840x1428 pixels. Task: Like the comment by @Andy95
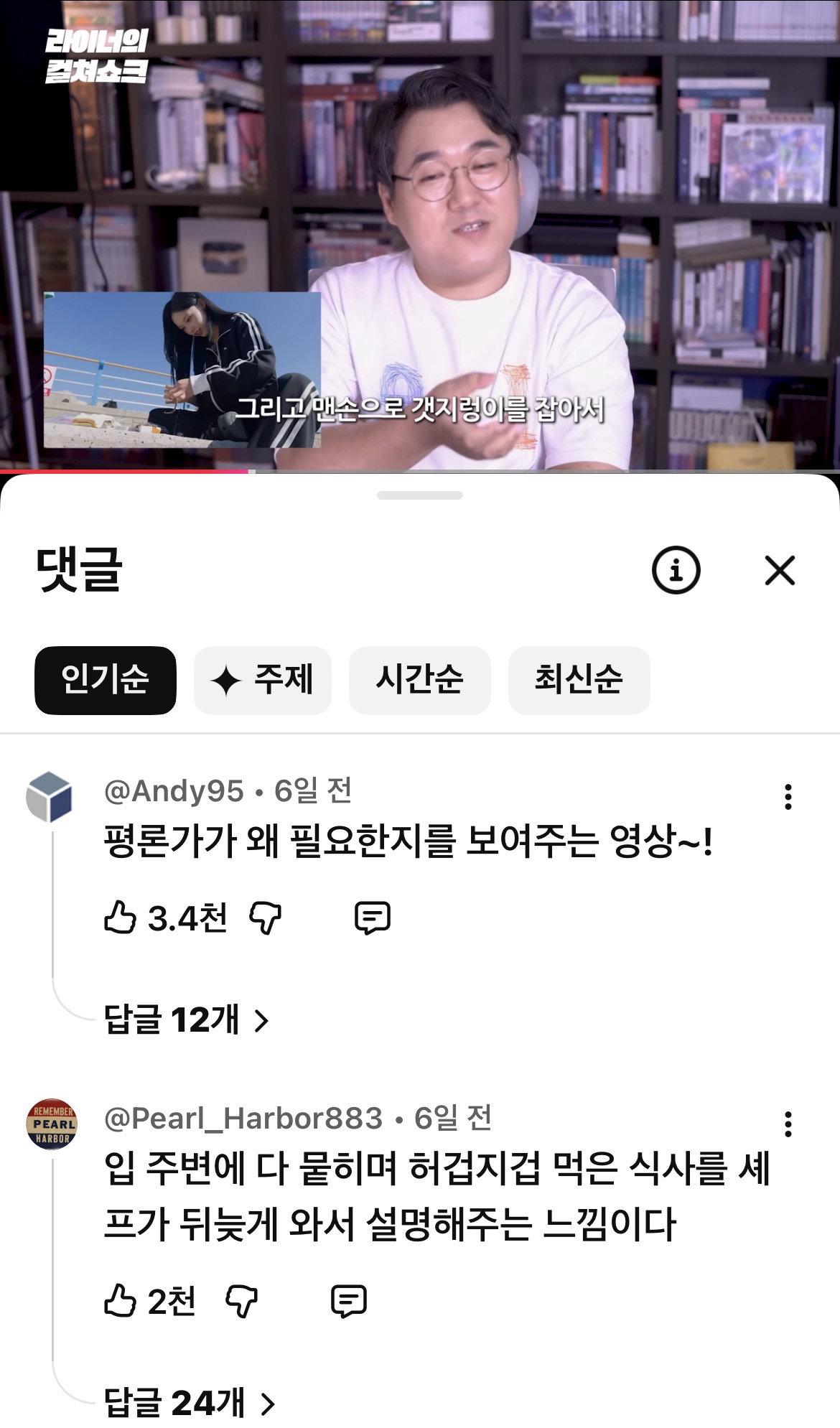pyautogui.click(x=120, y=918)
